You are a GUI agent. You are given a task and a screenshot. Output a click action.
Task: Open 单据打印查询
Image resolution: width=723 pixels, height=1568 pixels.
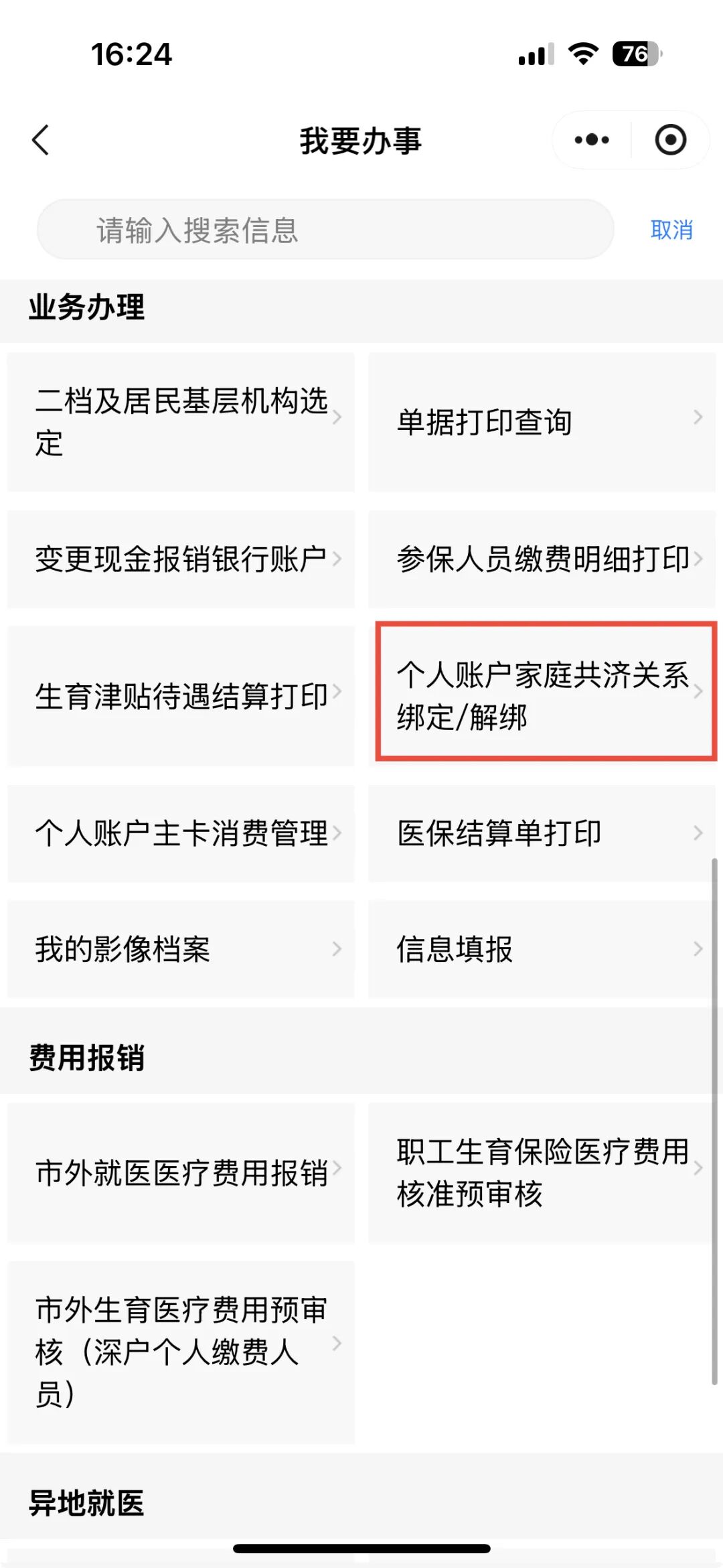[542, 422]
